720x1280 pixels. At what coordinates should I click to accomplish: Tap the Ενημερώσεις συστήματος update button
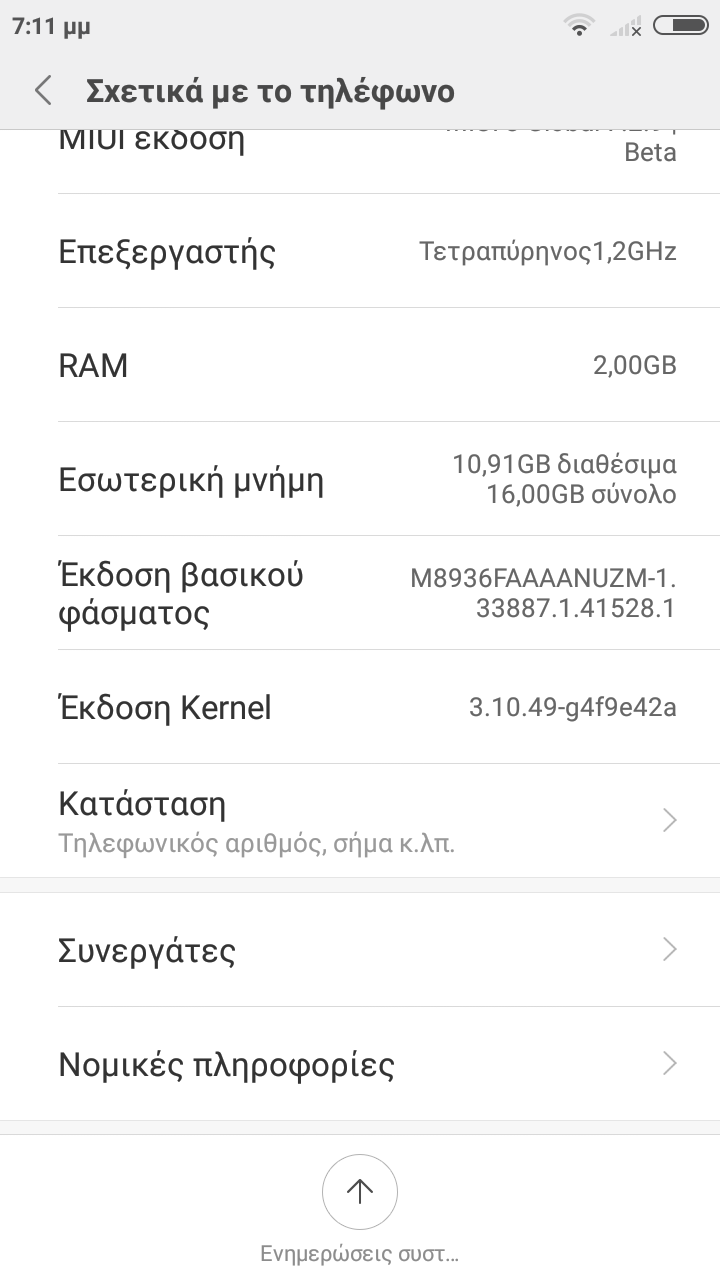pyautogui.click(x=360, y=1192)
